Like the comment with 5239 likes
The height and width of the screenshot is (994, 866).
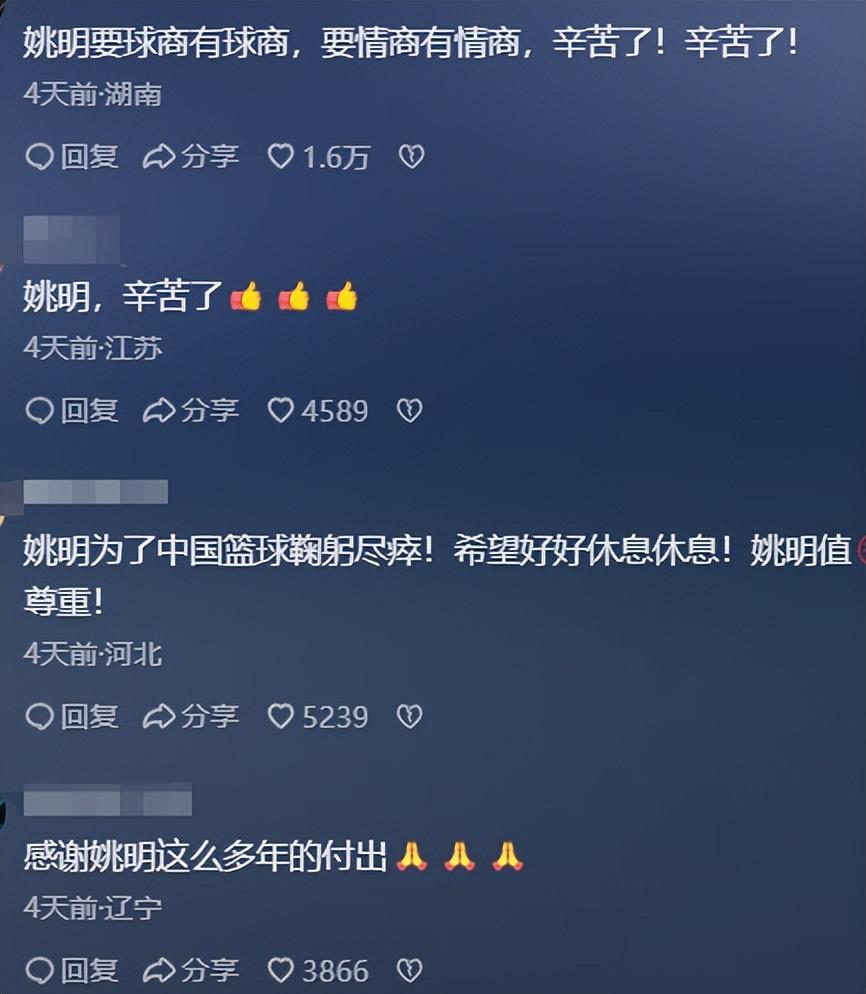[x=282, y=716]
